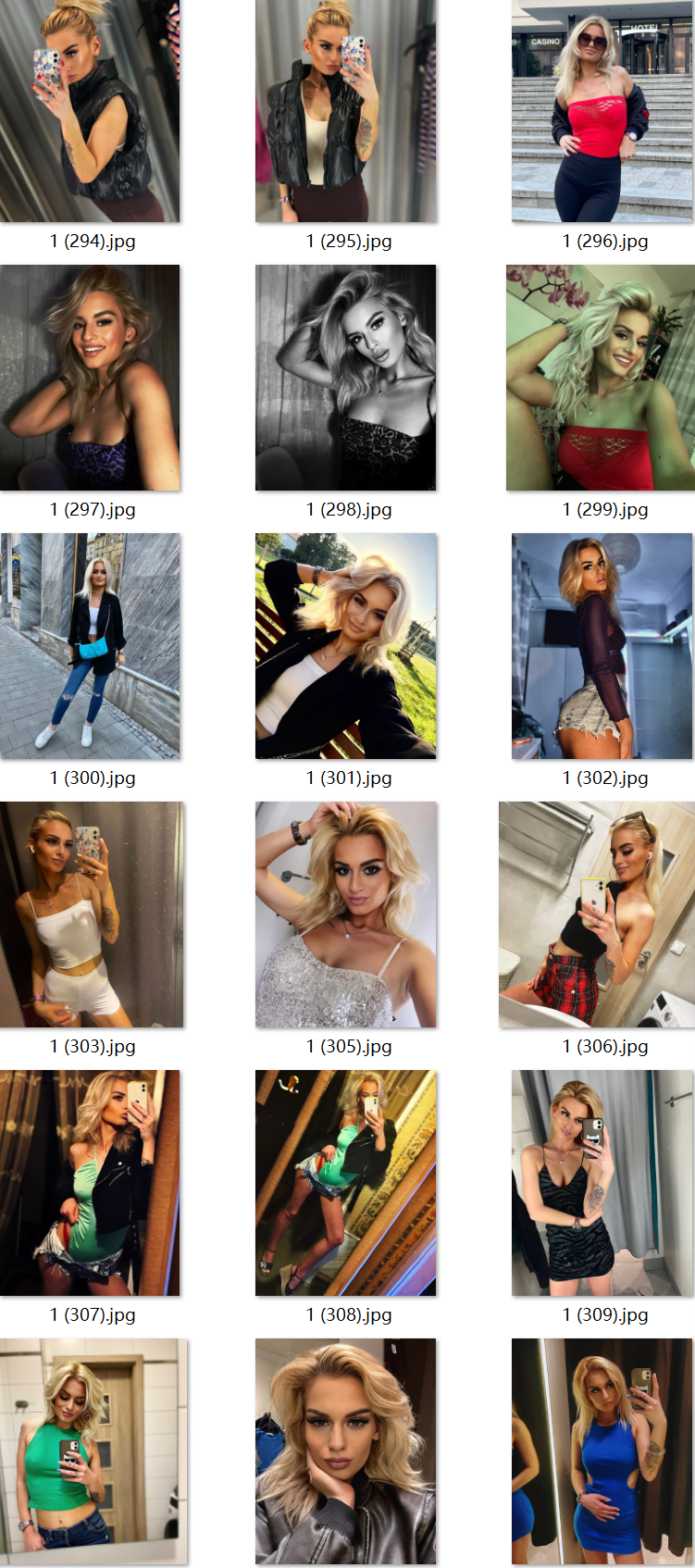The width and height of the screenshot is (695, 1568).
Task: Open image file 1 (305).jpg
Action: click(x=345, y=915)
